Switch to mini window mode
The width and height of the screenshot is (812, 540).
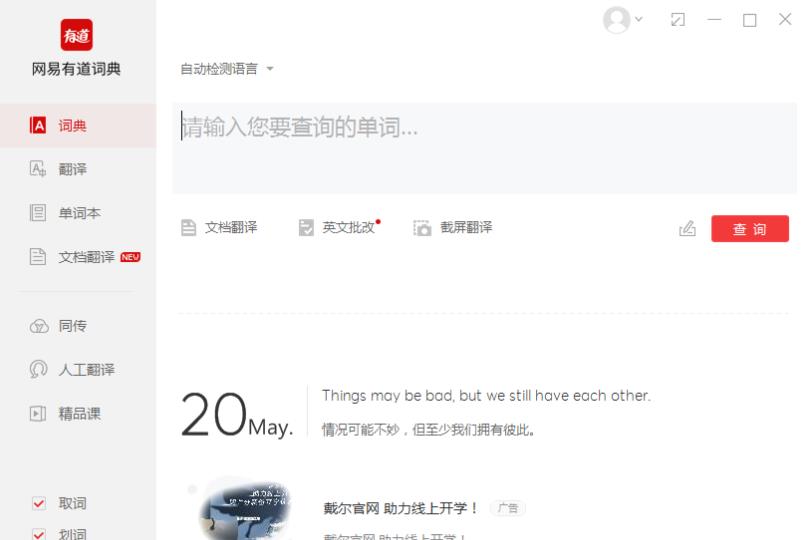click(678, 19)
